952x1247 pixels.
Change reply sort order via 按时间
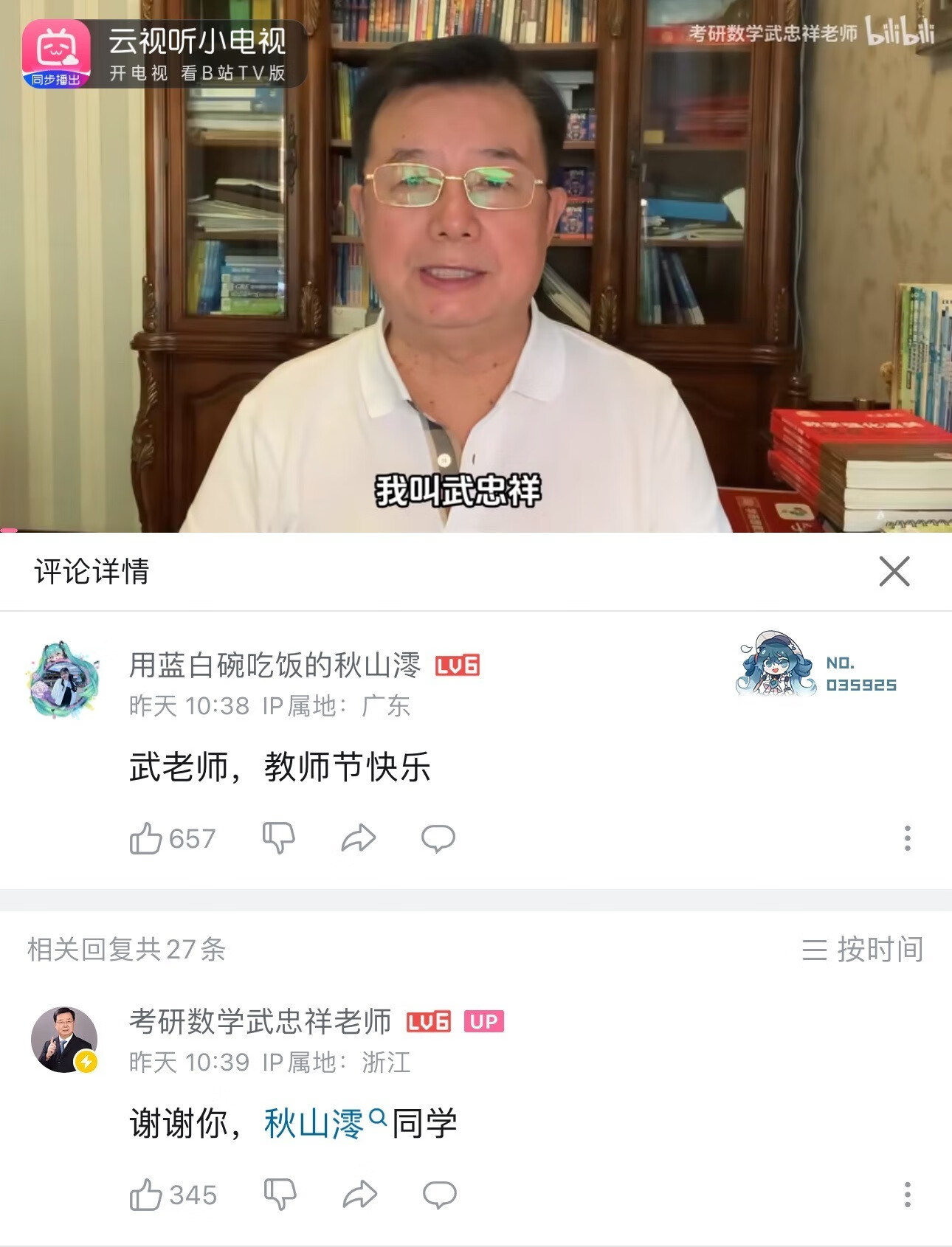click(x=862, y=949)
